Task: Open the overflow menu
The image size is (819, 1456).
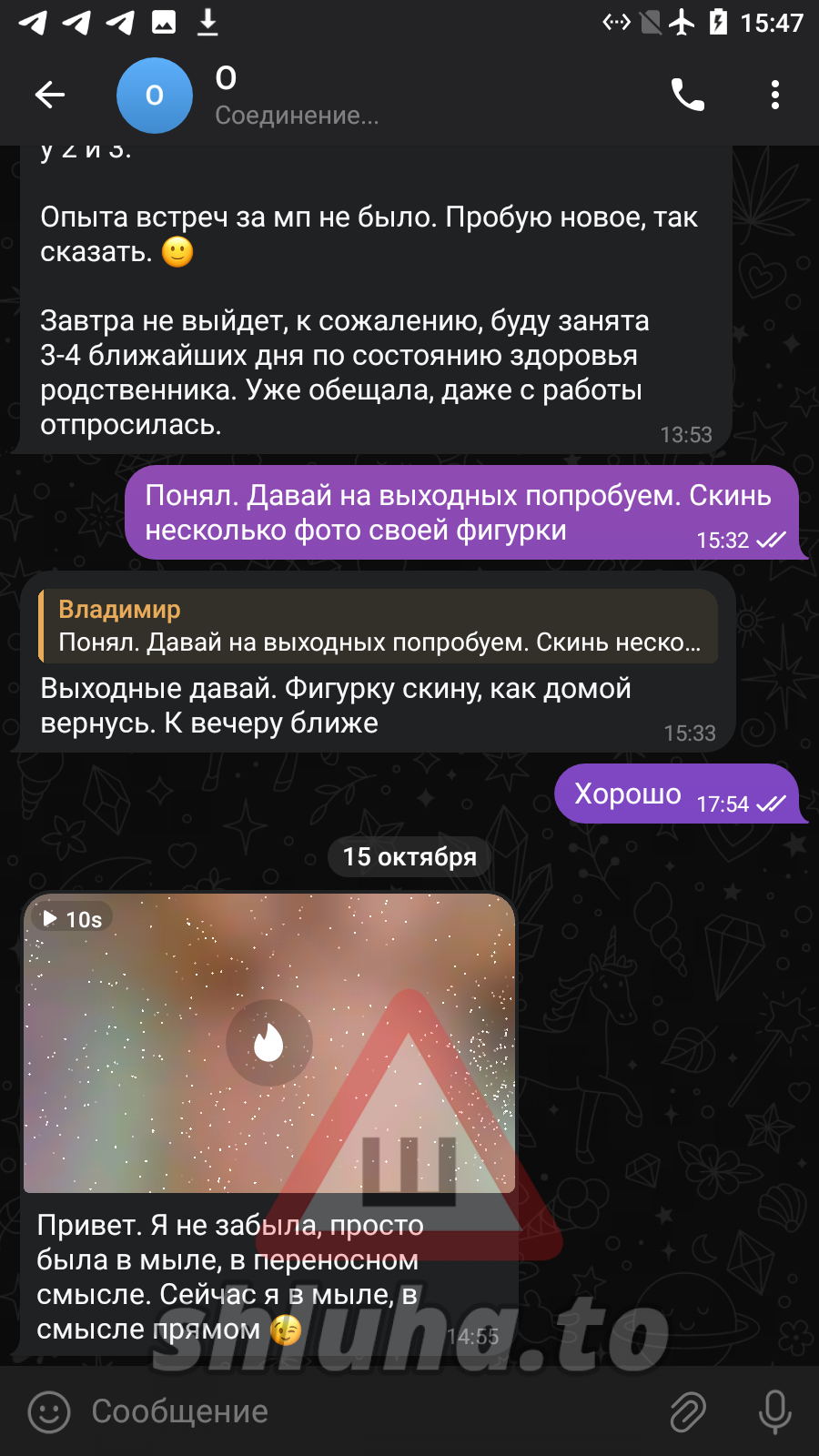Action: (x=774, y=95)
